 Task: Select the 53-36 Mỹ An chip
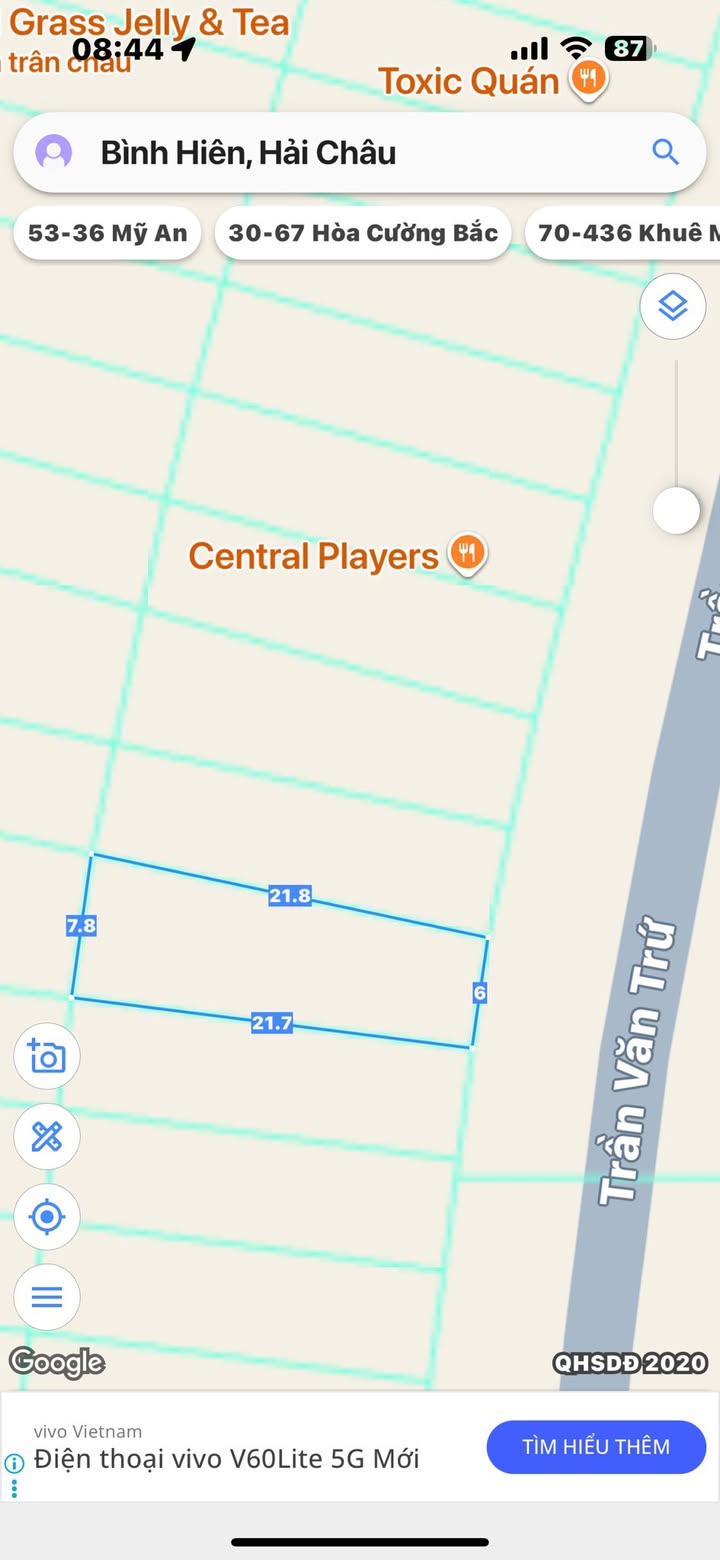pyautogui.click(x=108, y=233)
